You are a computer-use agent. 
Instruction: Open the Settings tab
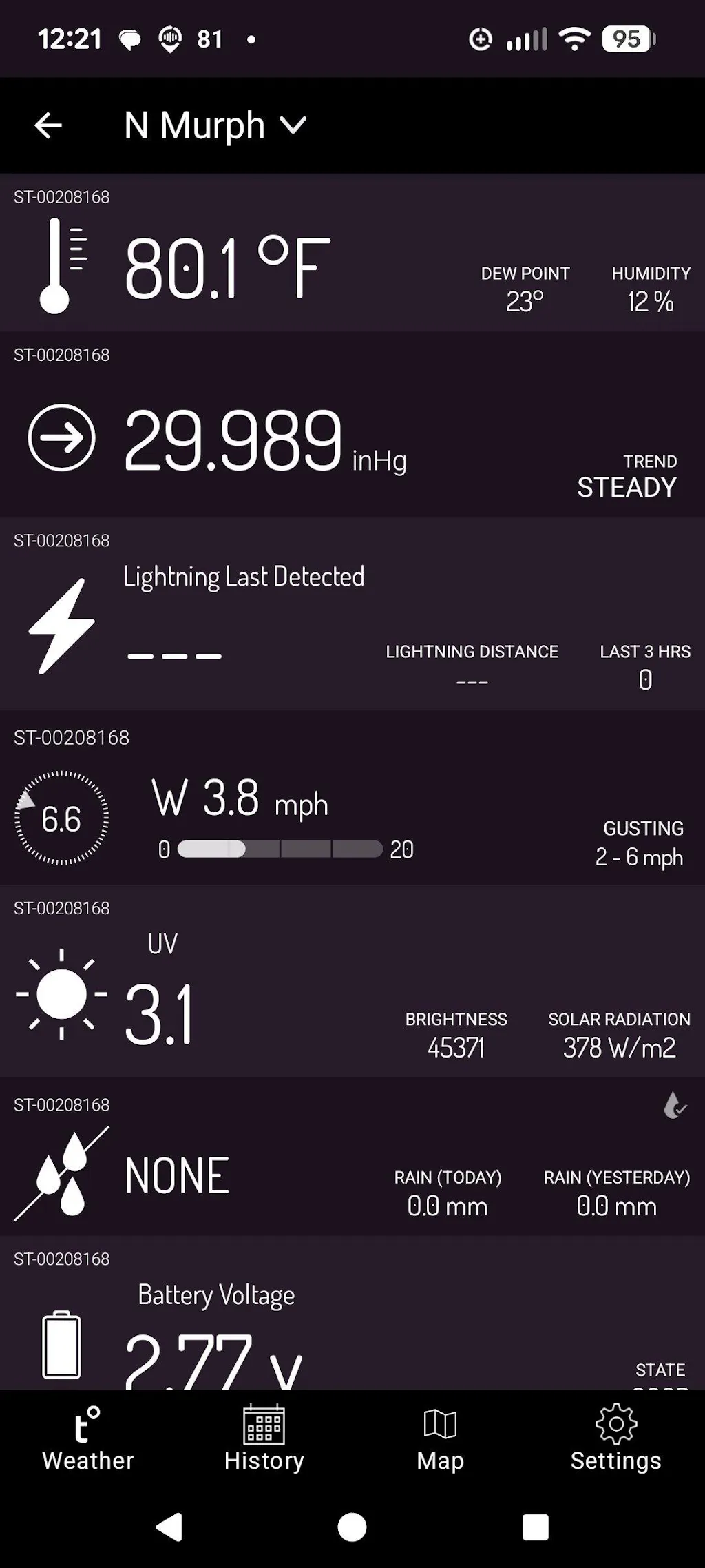coord(616,1440)
